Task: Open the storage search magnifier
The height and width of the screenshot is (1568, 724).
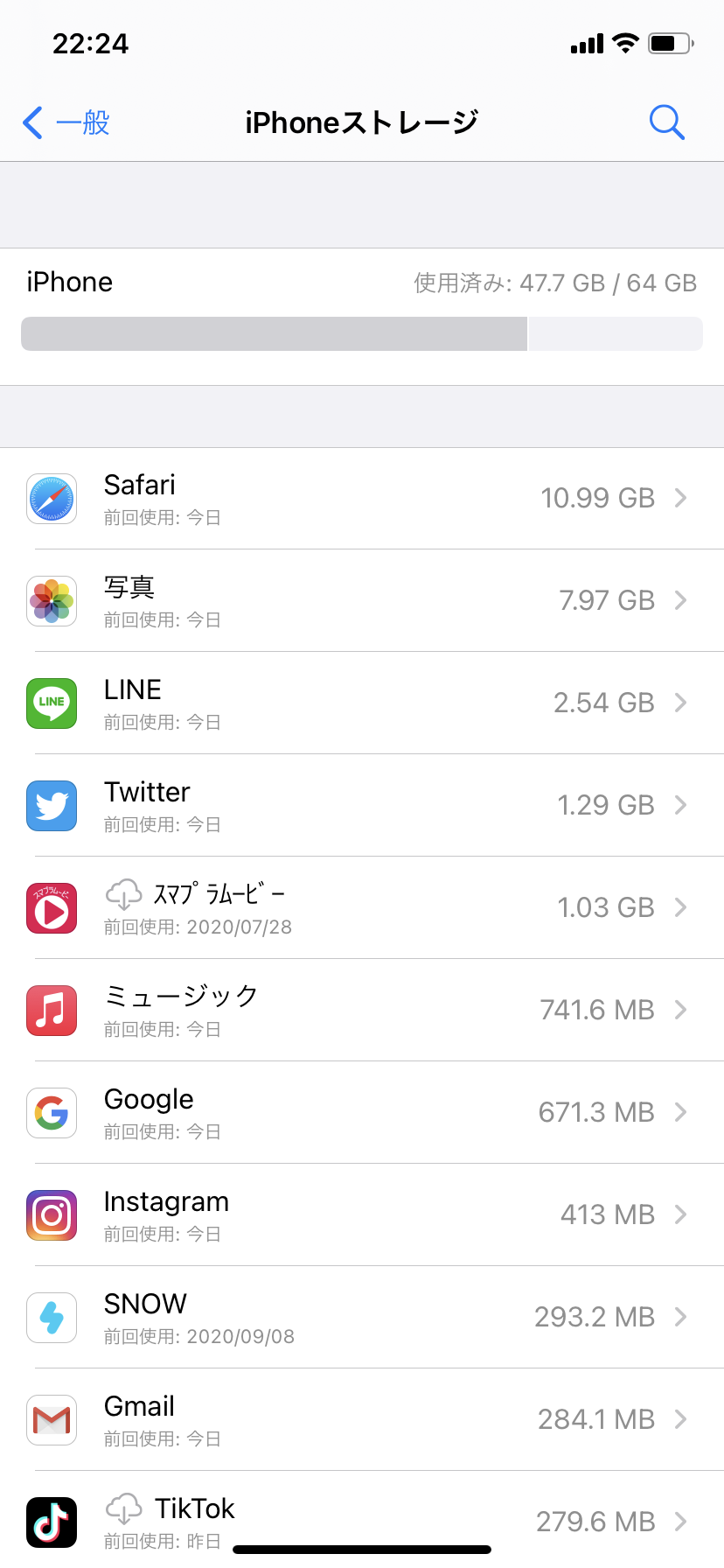Action: coord(666,122)
